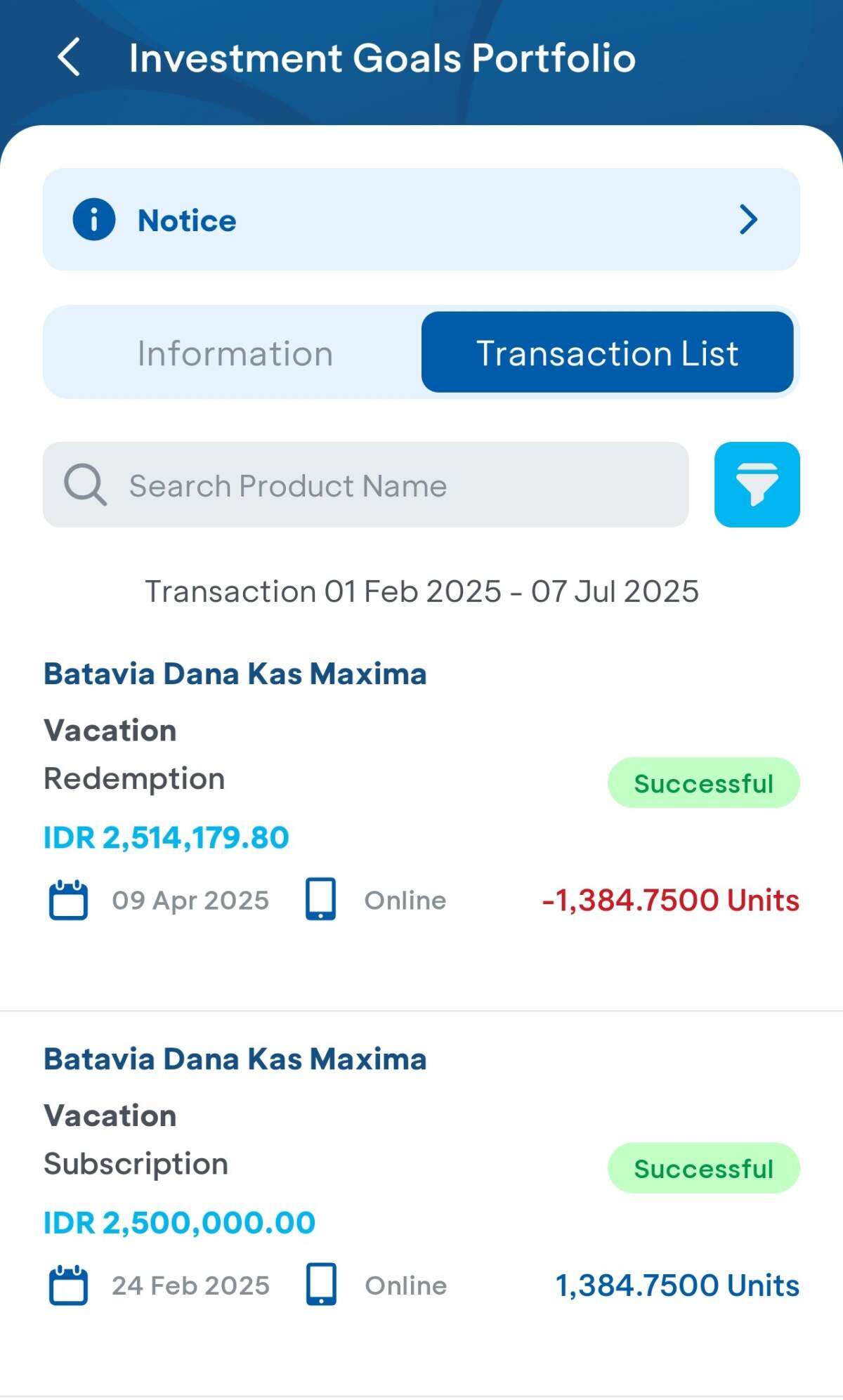
Task: Switch to the Information tab
Action: 235,353
